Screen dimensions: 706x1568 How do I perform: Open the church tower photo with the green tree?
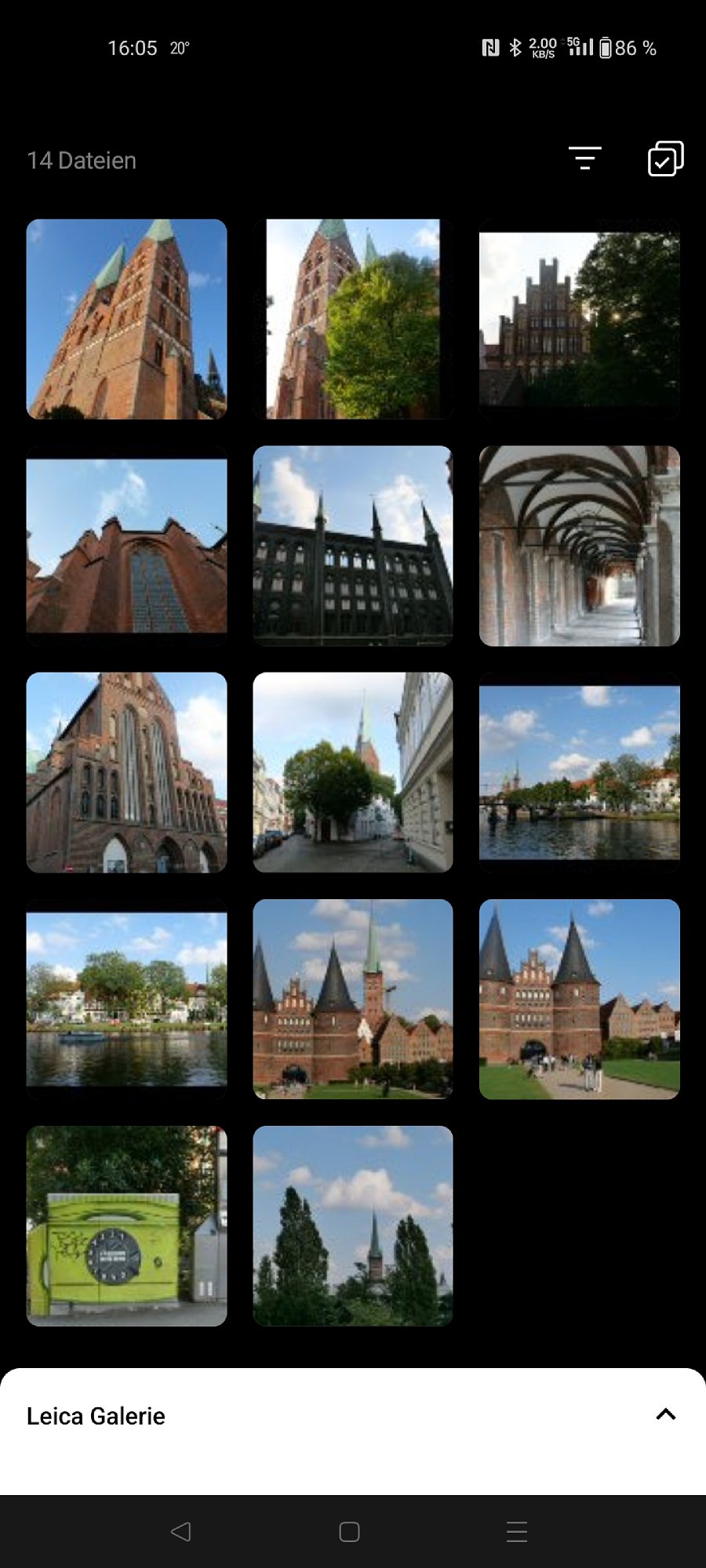point(352,319)
